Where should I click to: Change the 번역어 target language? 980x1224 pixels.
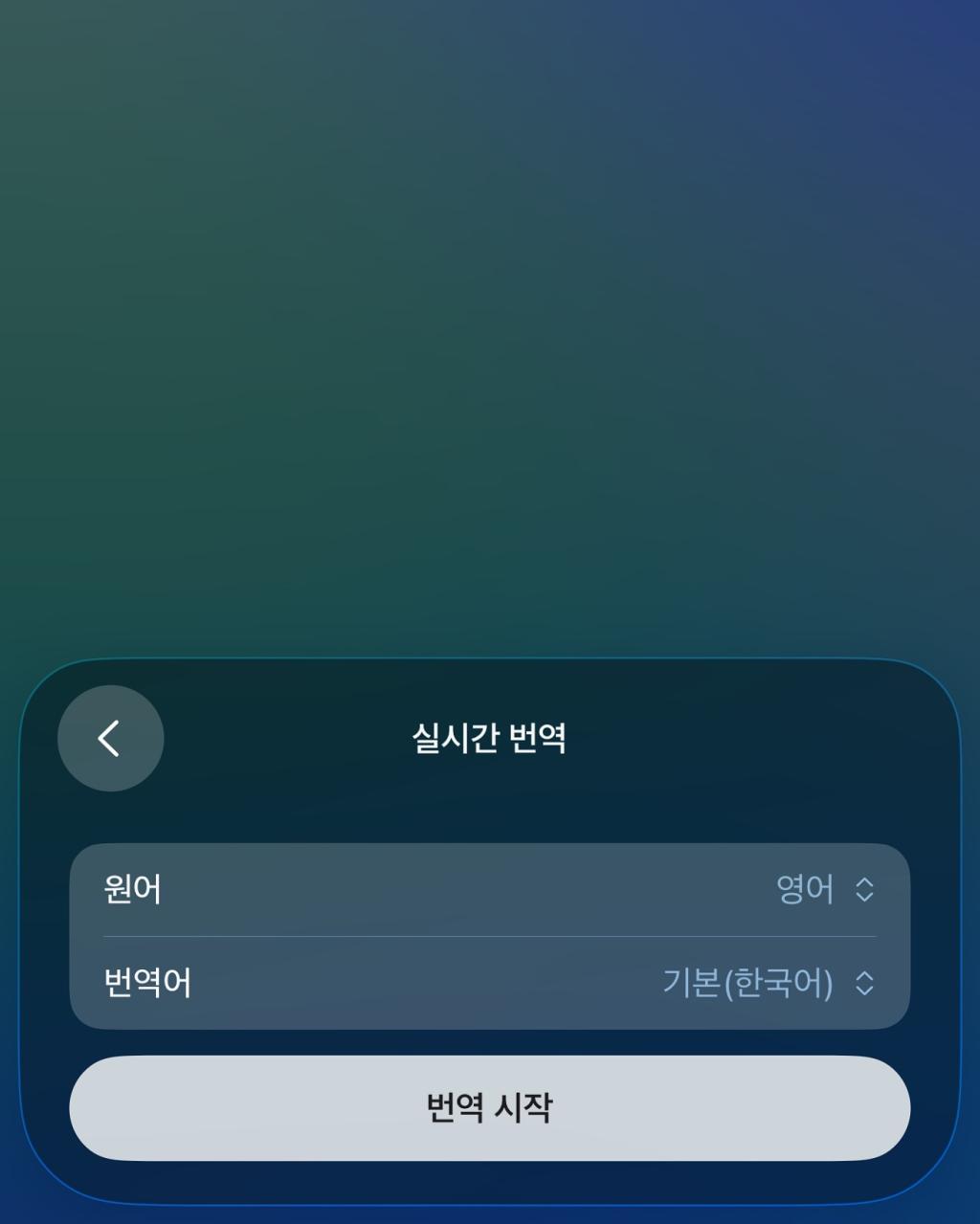768,983
